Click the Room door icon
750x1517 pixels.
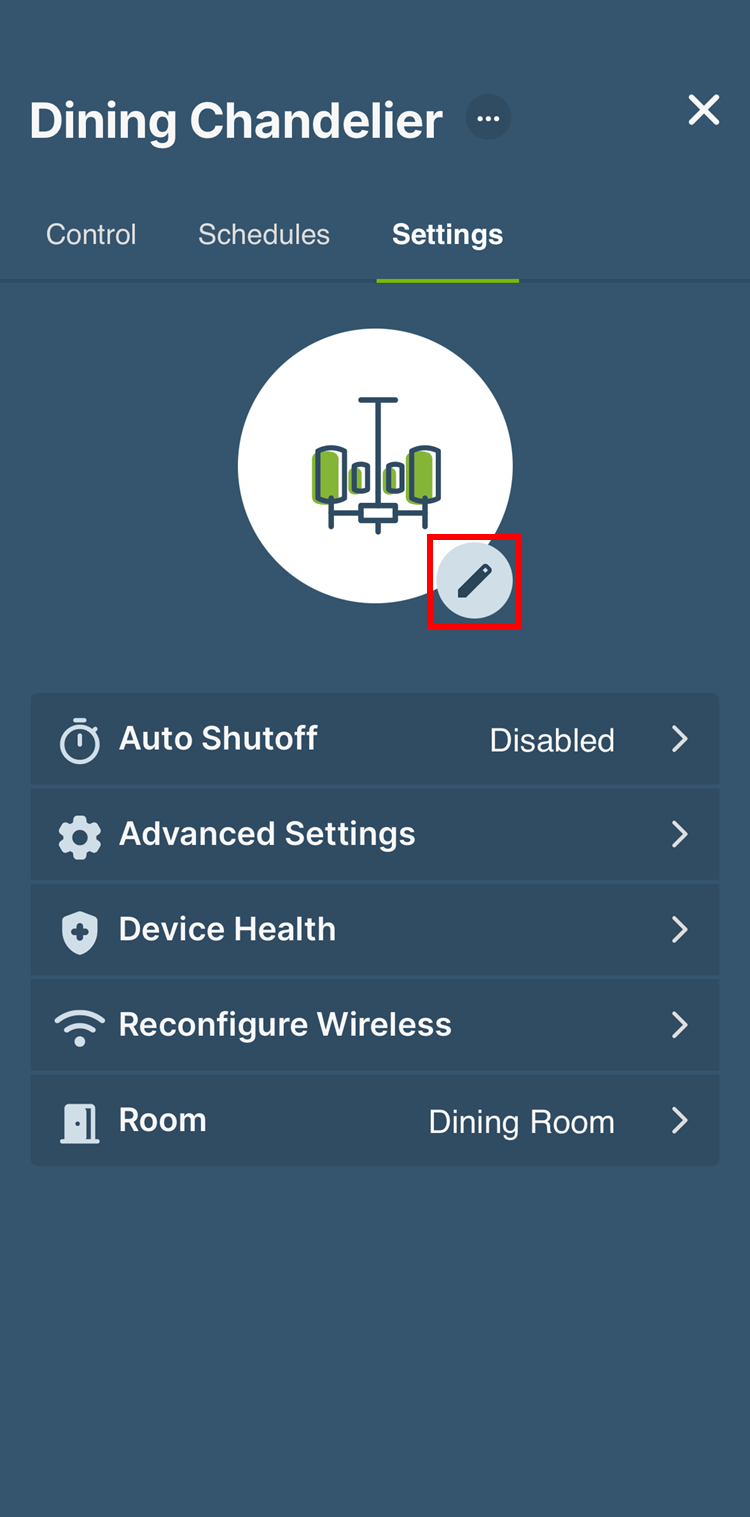point(81,1120)
